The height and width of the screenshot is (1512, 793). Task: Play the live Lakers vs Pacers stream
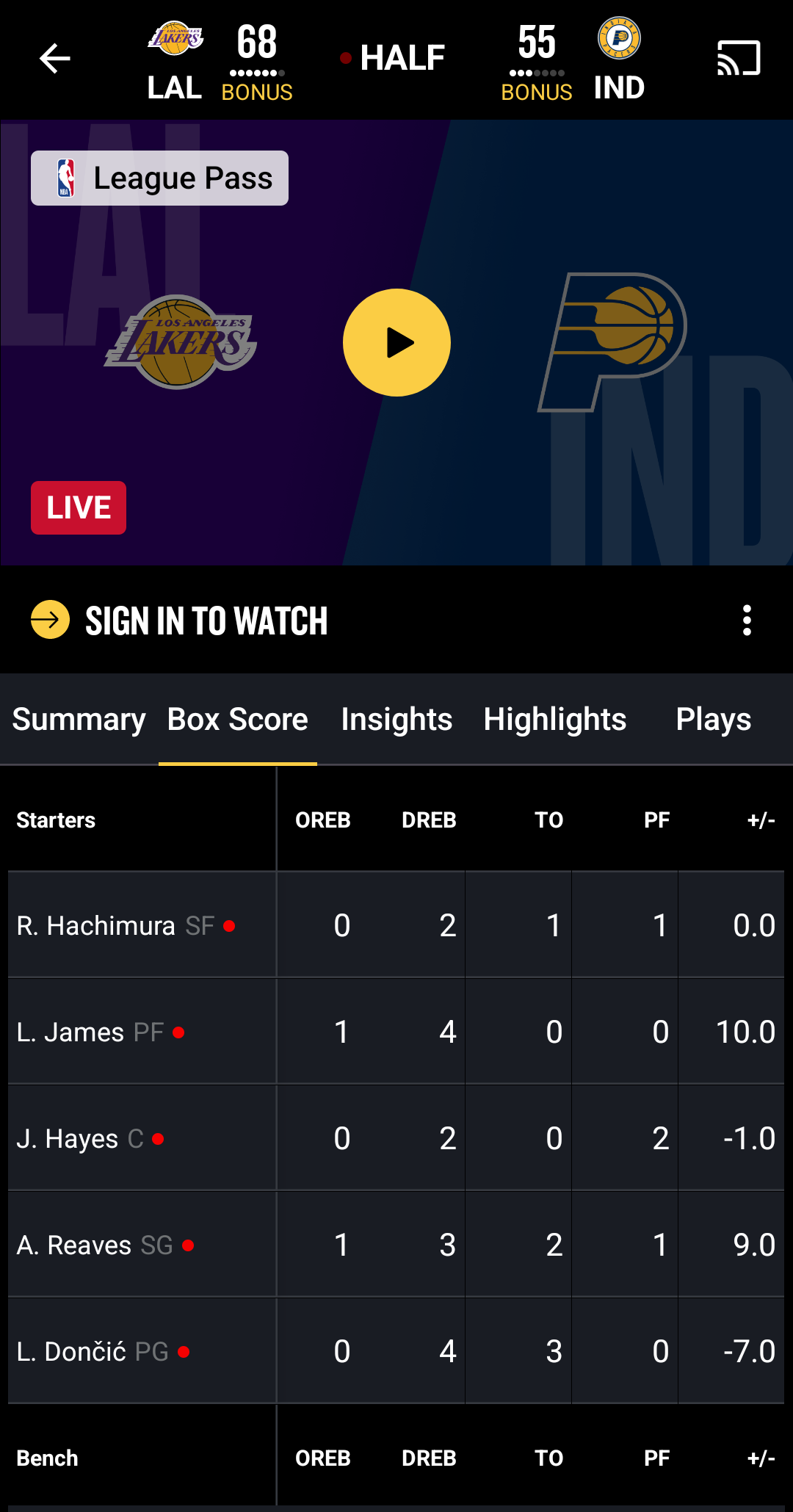coord(396,342)
